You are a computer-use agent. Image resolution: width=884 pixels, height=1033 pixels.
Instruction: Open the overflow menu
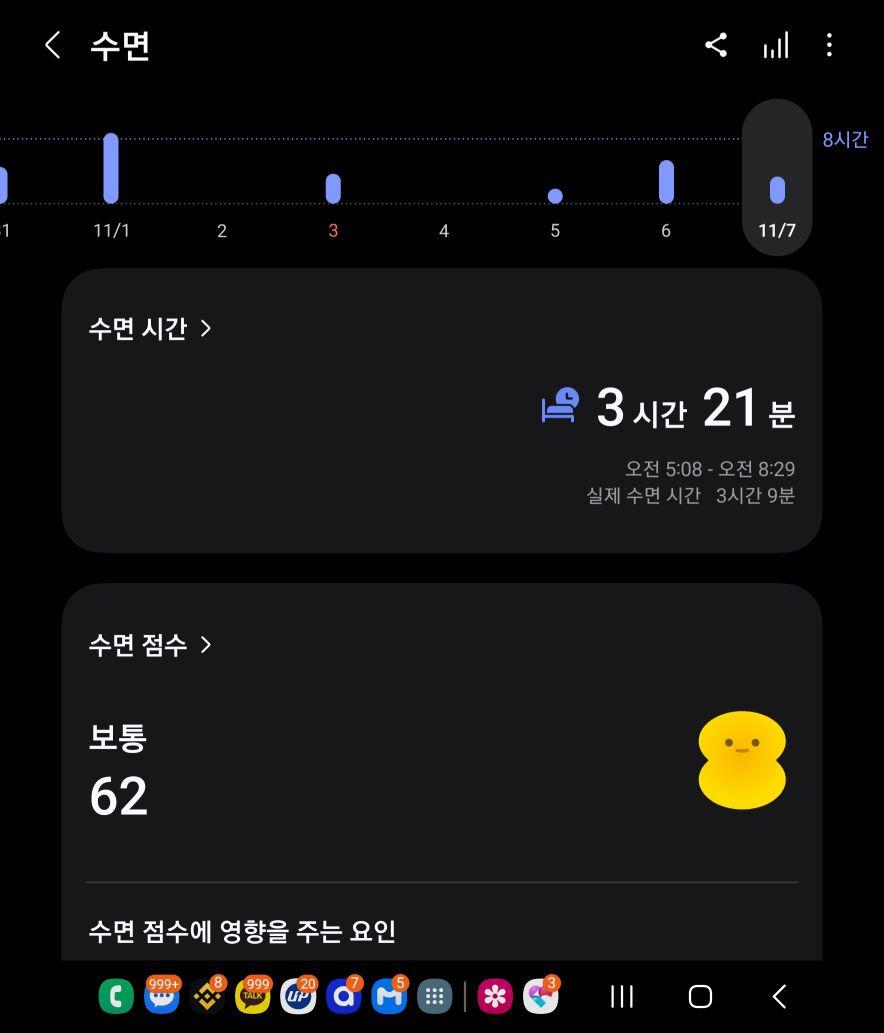pos(829,45)
